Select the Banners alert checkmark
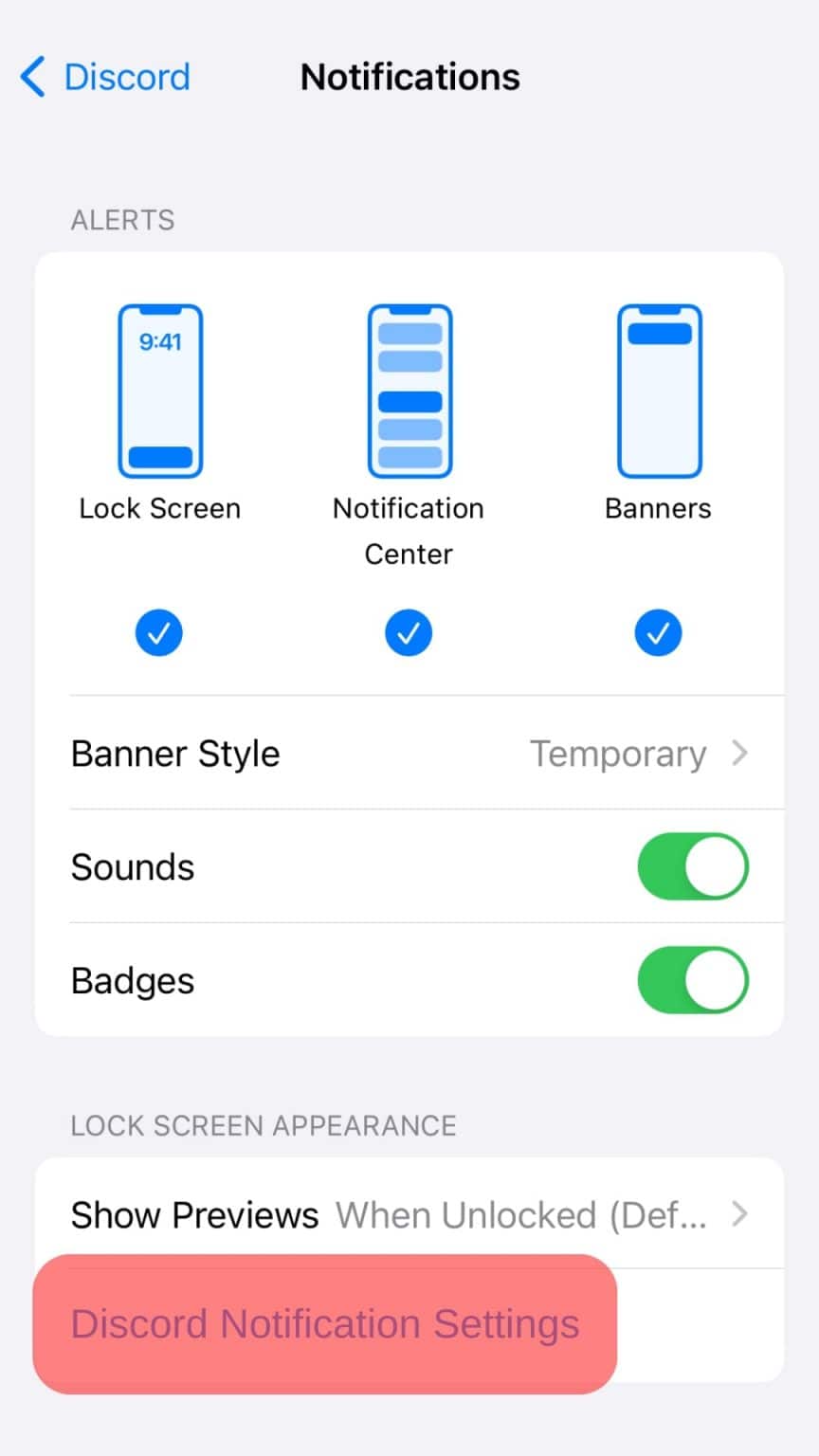 pos(658,632)
